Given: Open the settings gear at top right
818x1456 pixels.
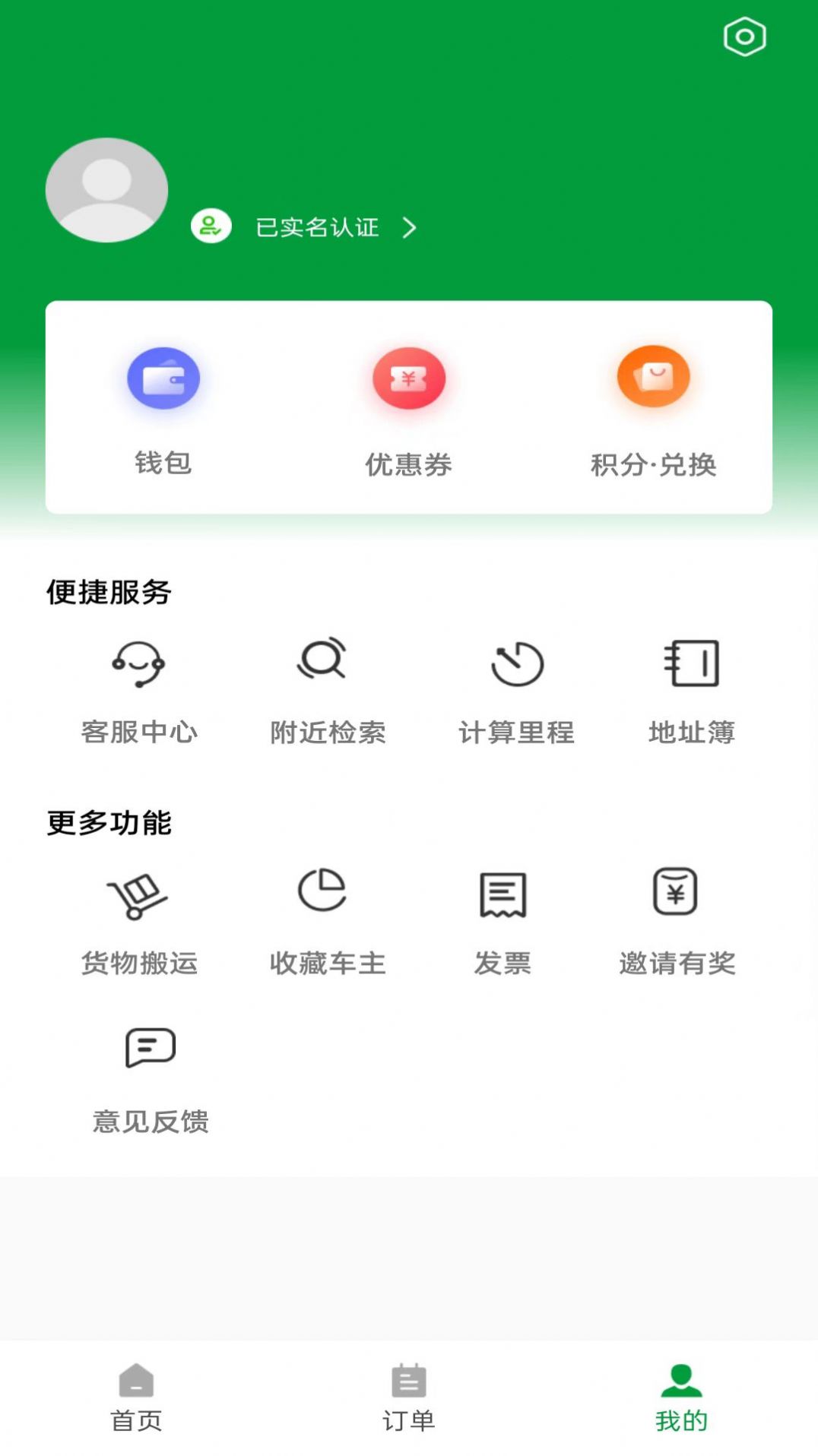Looking at the screenshot, I should 743,35.
